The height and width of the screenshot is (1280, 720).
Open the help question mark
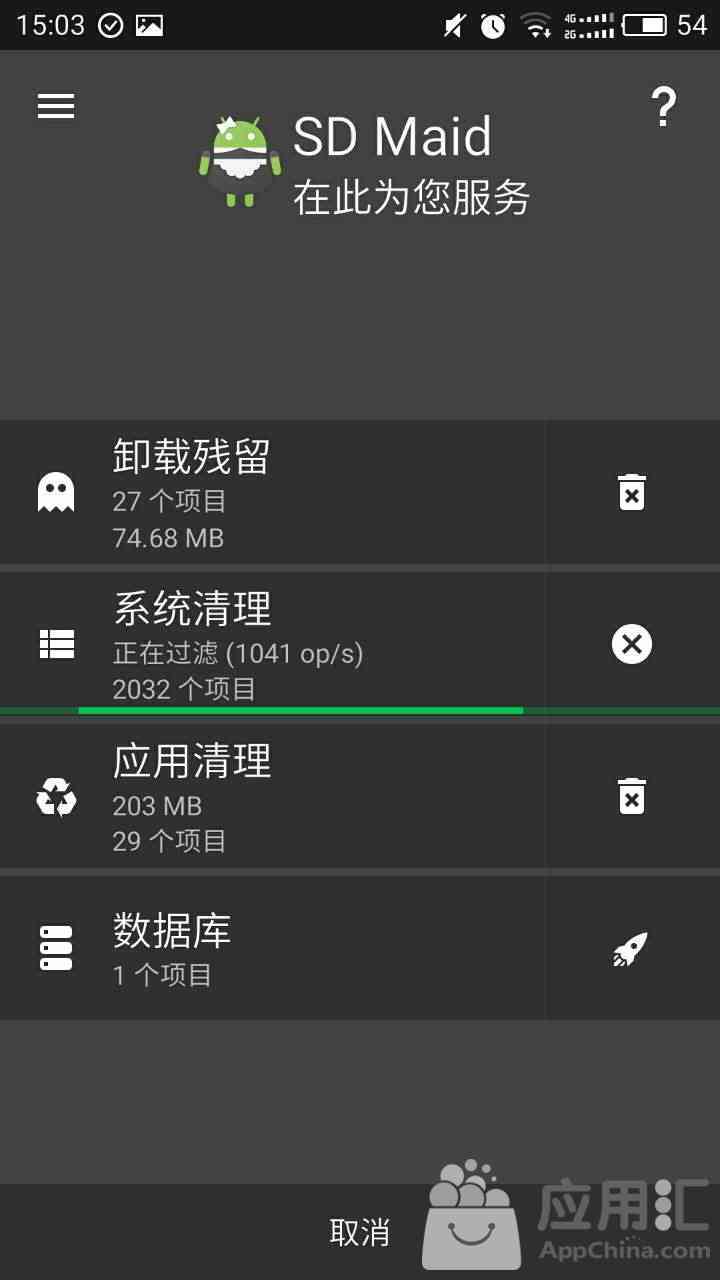663,106
